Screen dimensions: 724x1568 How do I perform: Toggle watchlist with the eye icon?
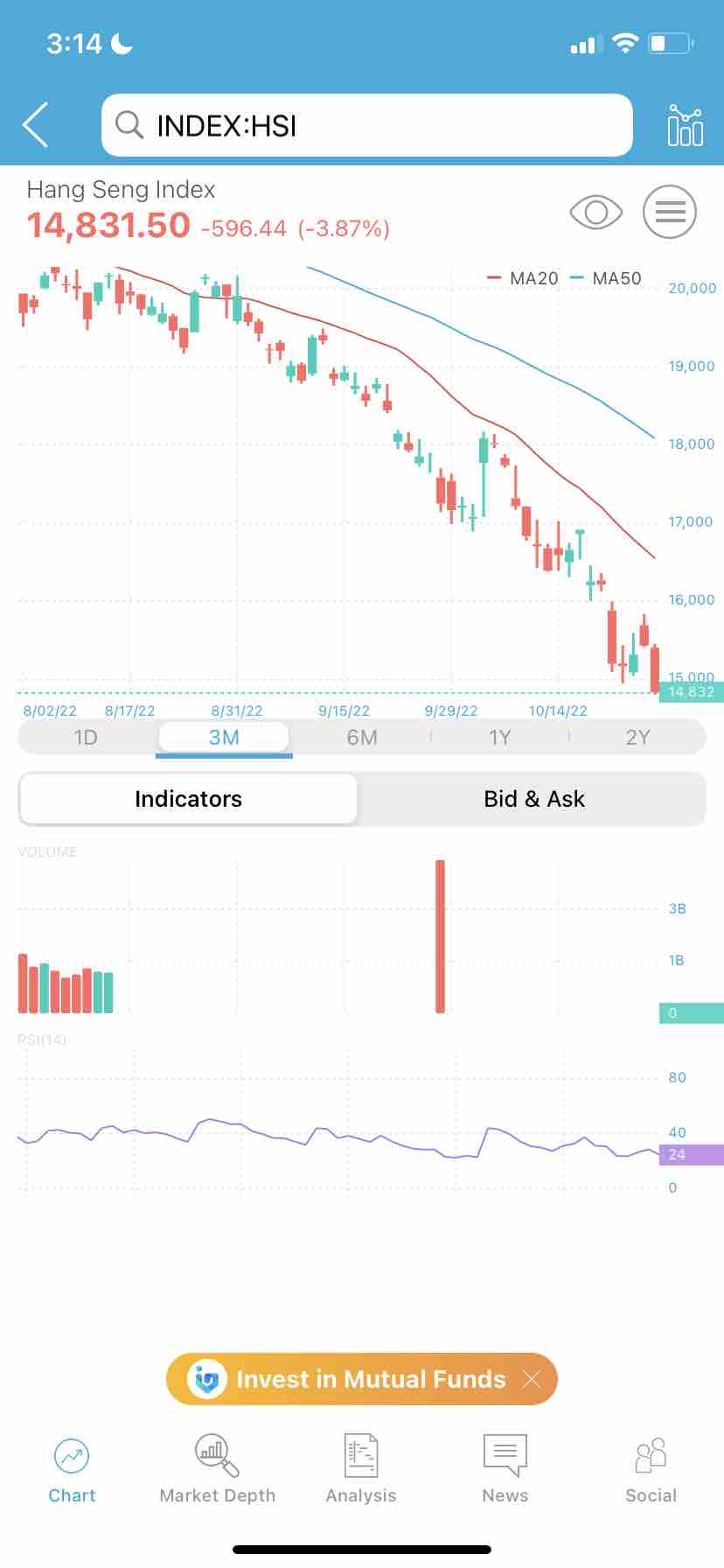[x=595, y=212]
